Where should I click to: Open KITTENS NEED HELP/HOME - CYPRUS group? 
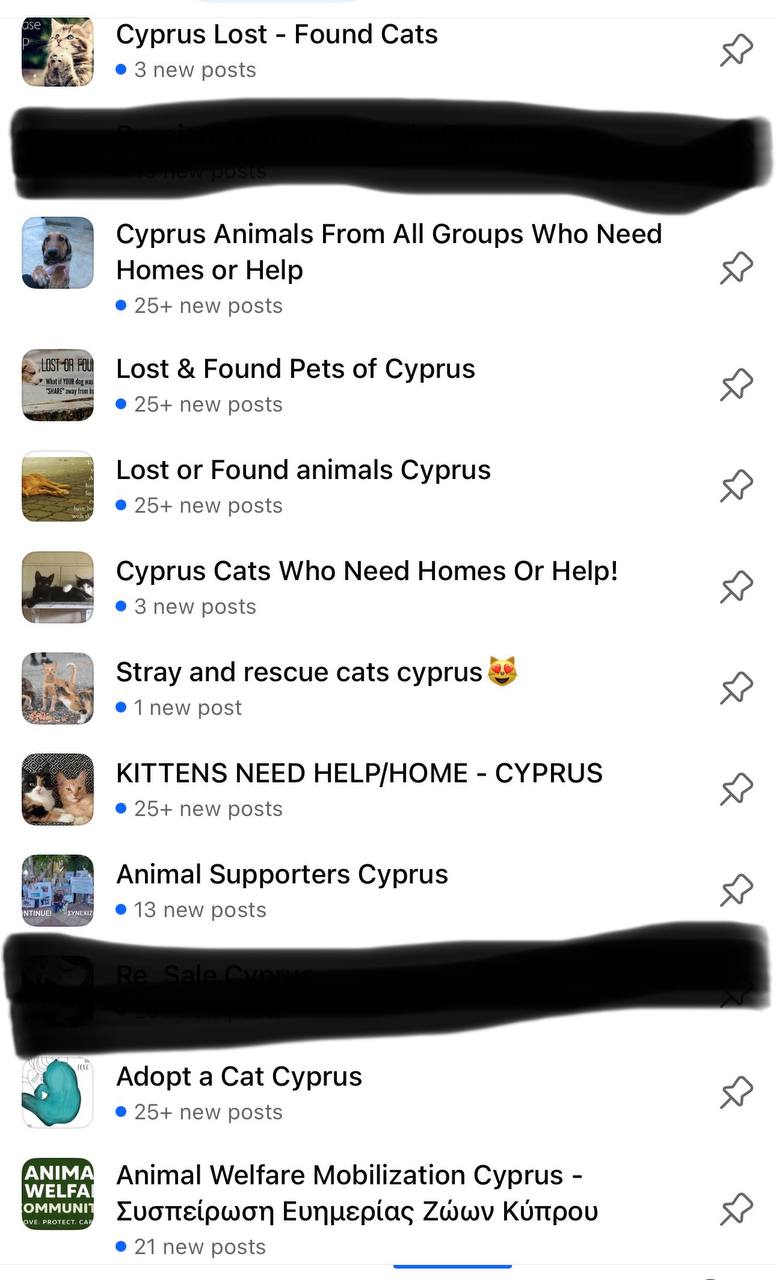(359, 773)
